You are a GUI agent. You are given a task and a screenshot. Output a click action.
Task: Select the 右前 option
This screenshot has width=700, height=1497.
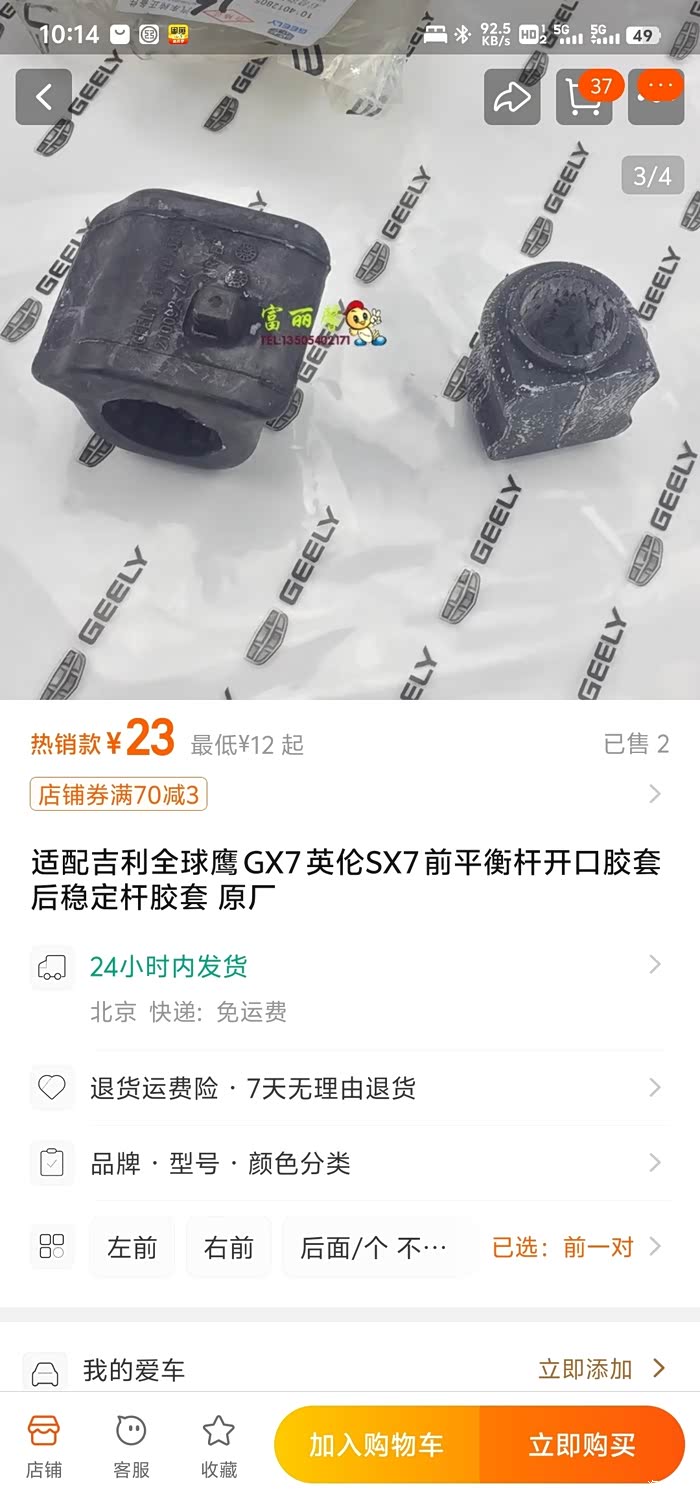point(229,1247)
